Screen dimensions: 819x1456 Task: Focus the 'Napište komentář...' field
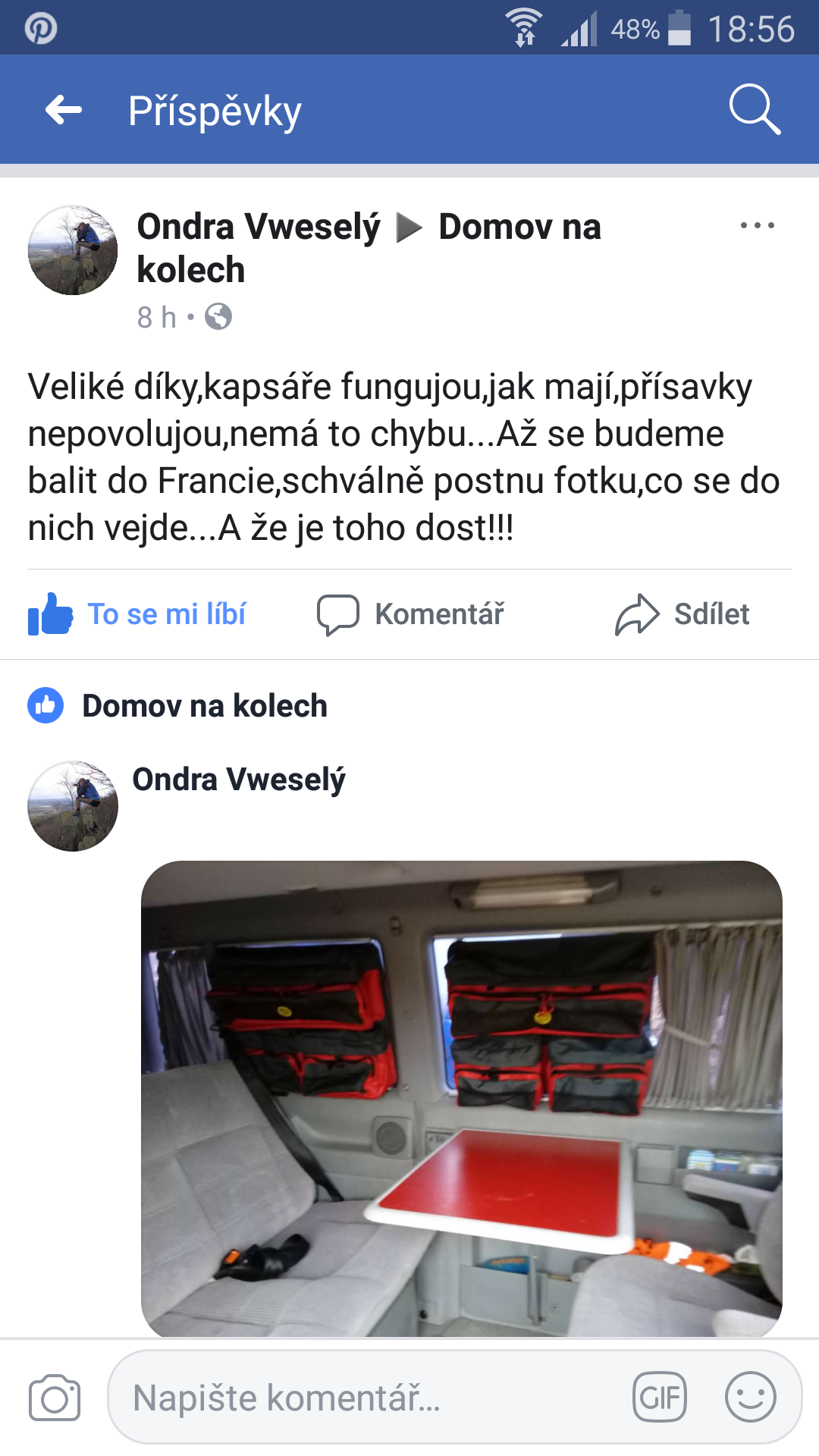click(364, 1398)
